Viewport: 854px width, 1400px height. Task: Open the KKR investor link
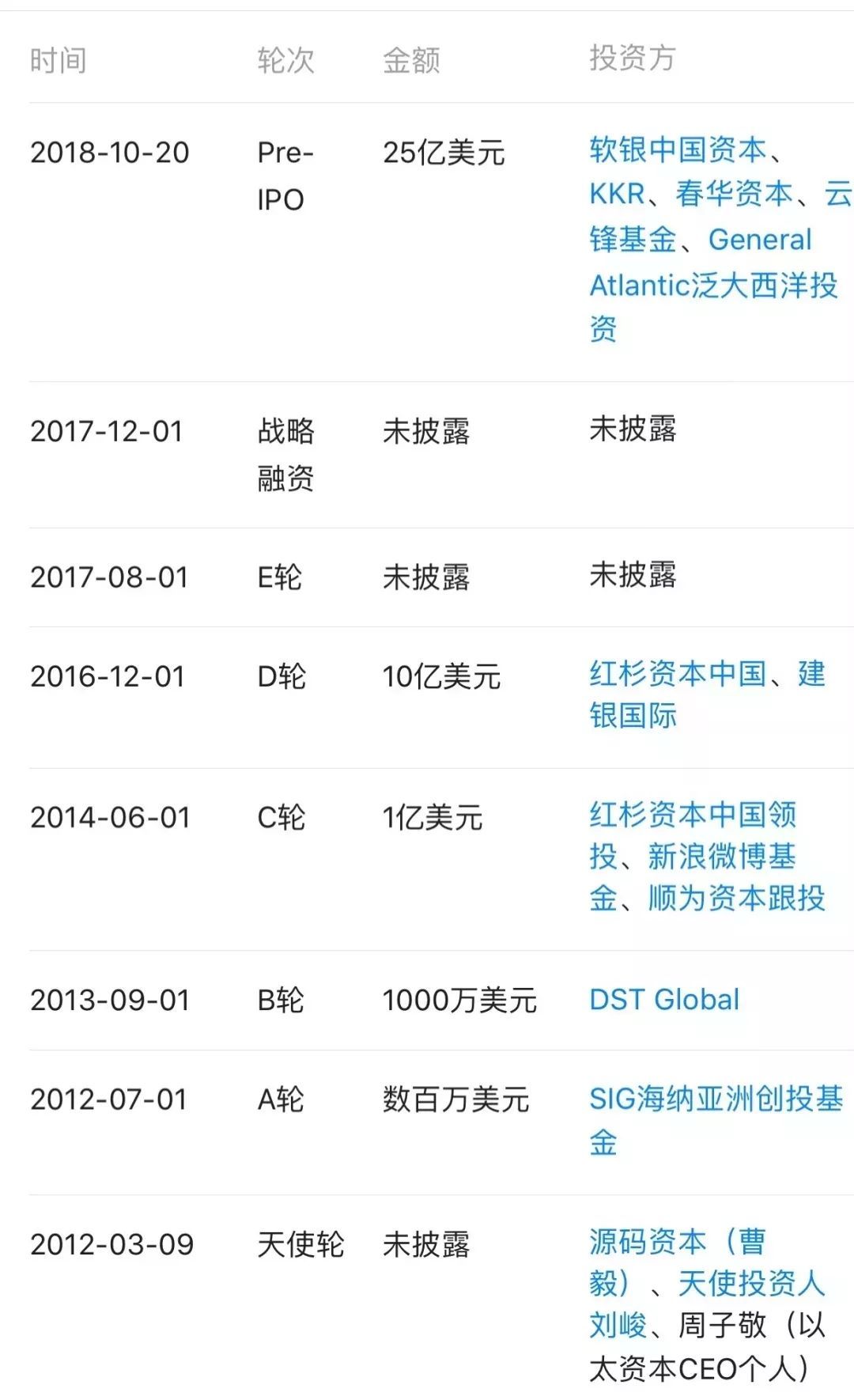point(617,194)
